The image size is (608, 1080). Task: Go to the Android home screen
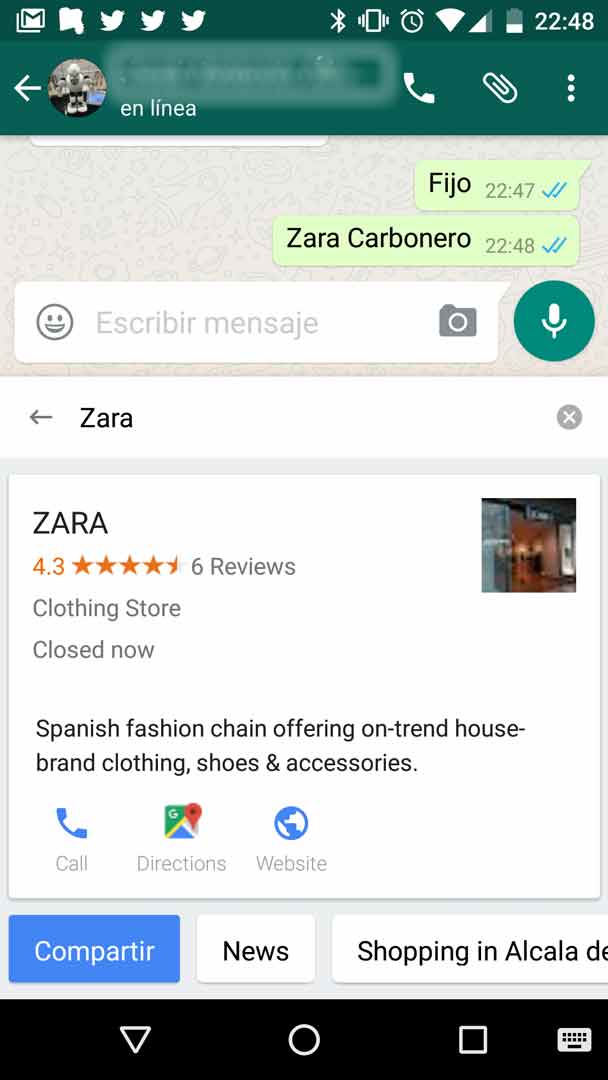click(x=304, y=1040)
